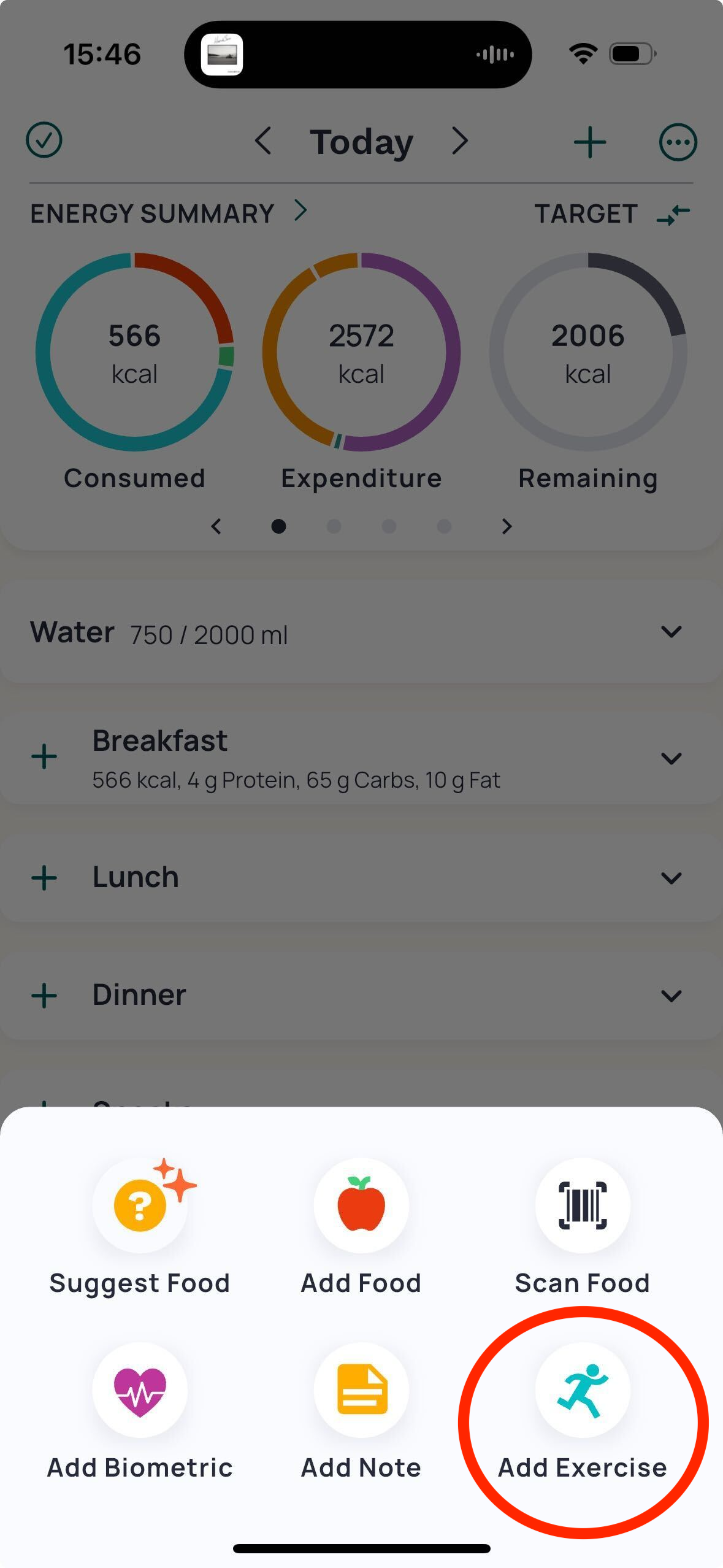Expand the Lunch section chevron
This screenshot has width=723, height=1568.
coord(671,878)
